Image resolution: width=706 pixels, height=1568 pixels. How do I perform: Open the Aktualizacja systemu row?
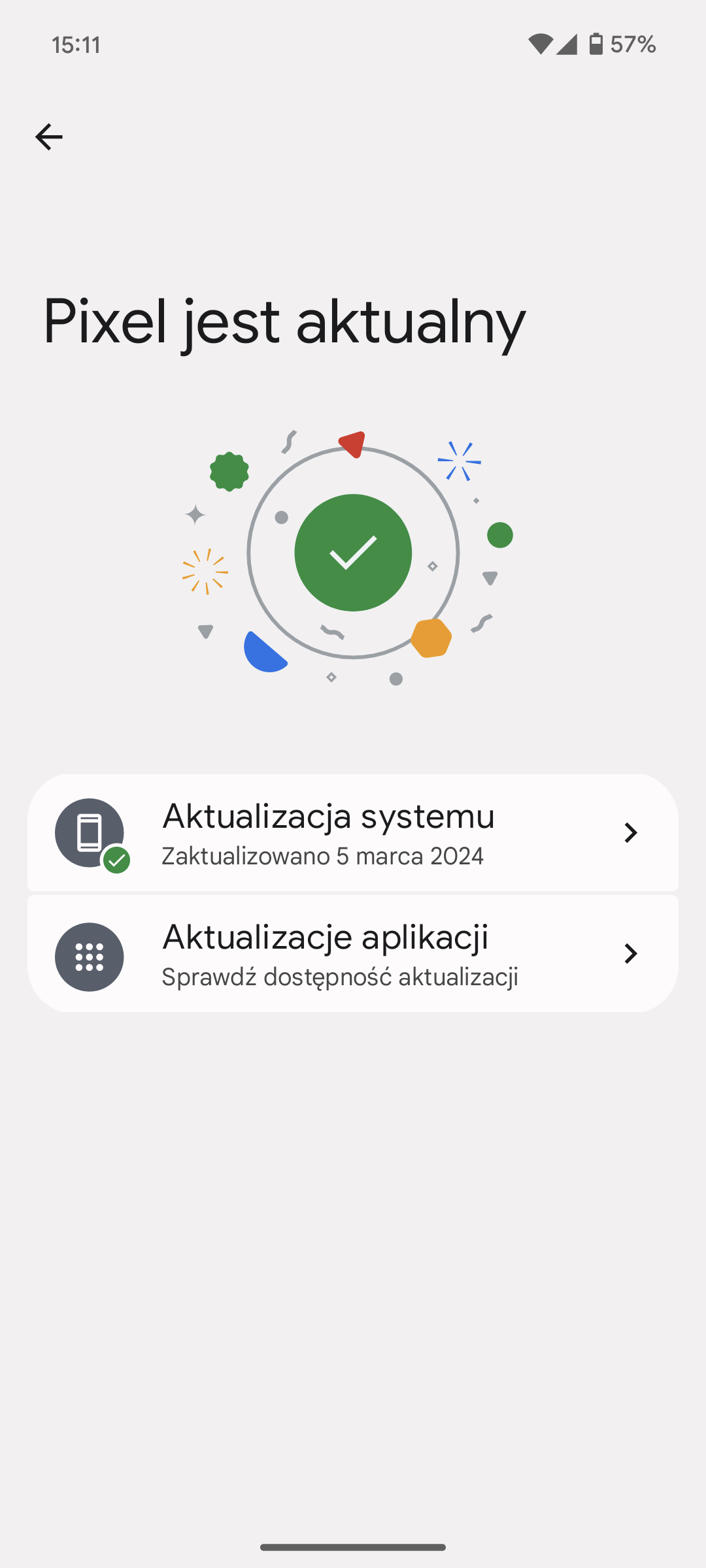353,833
